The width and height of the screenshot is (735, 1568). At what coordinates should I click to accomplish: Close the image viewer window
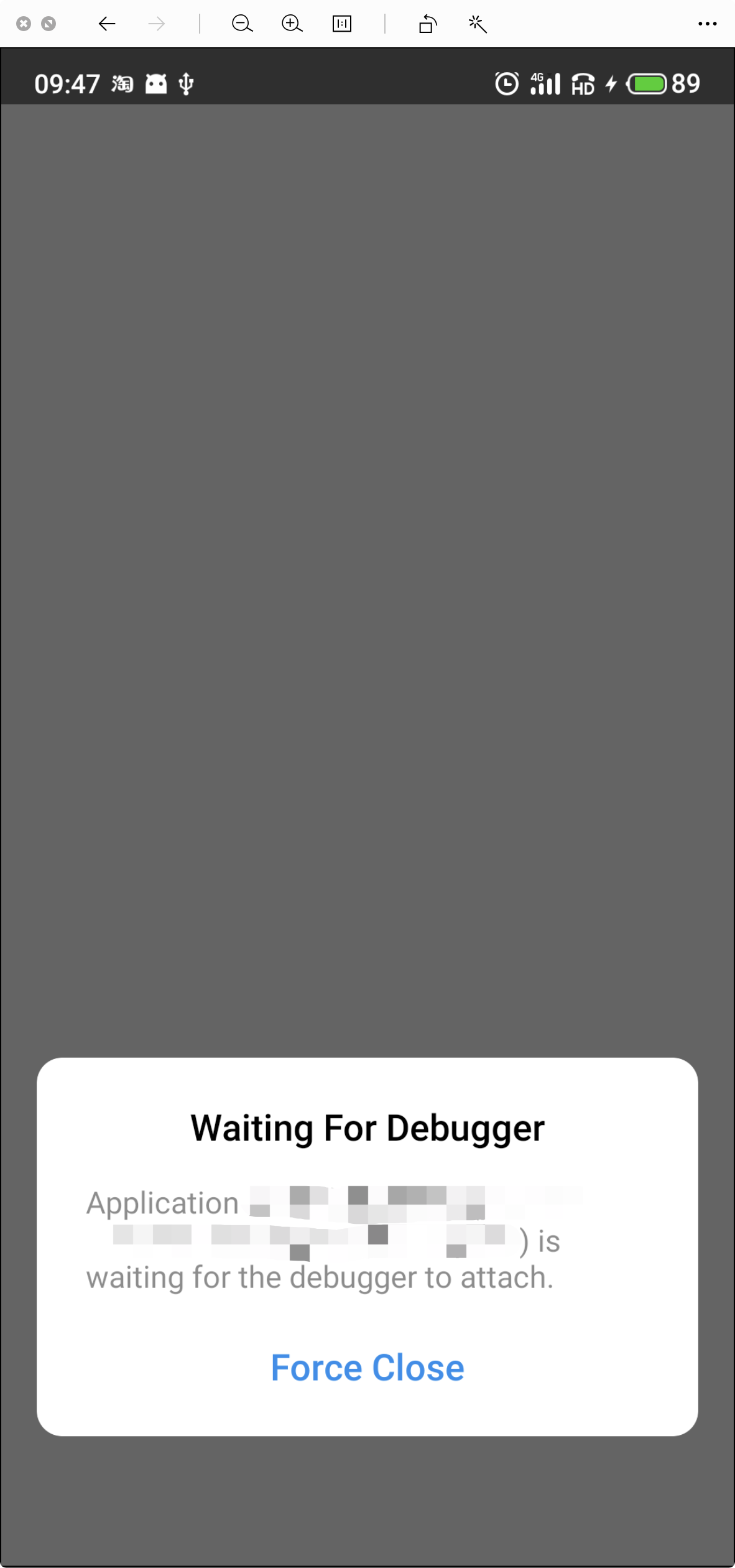coord(24,24)
